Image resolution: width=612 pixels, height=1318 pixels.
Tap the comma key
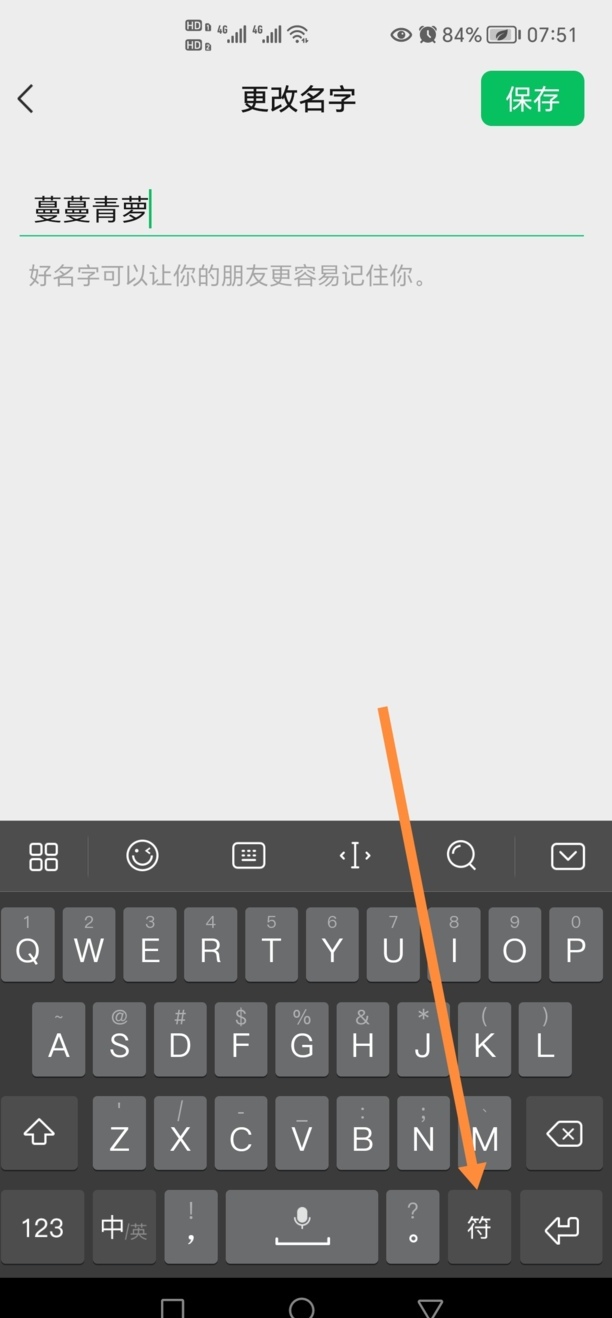191,1227
